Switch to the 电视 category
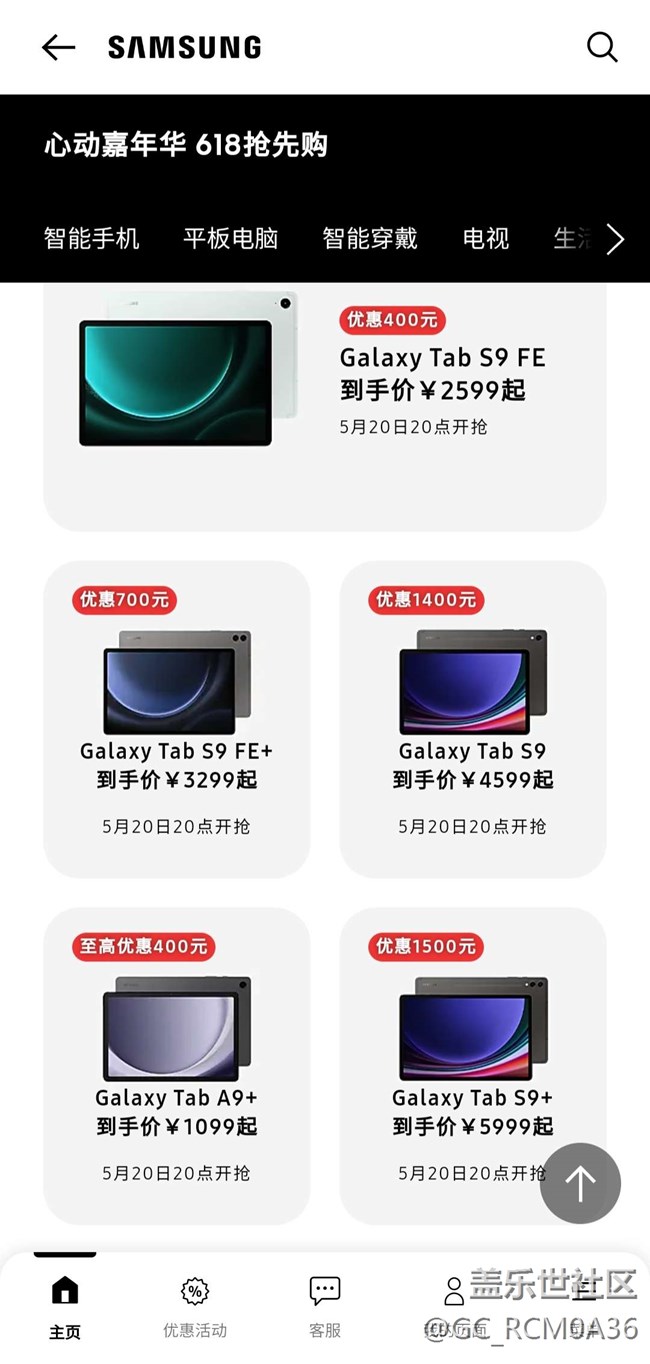Screen dimensions: 650x1364 pyautogui.click(x=486, y=239)
